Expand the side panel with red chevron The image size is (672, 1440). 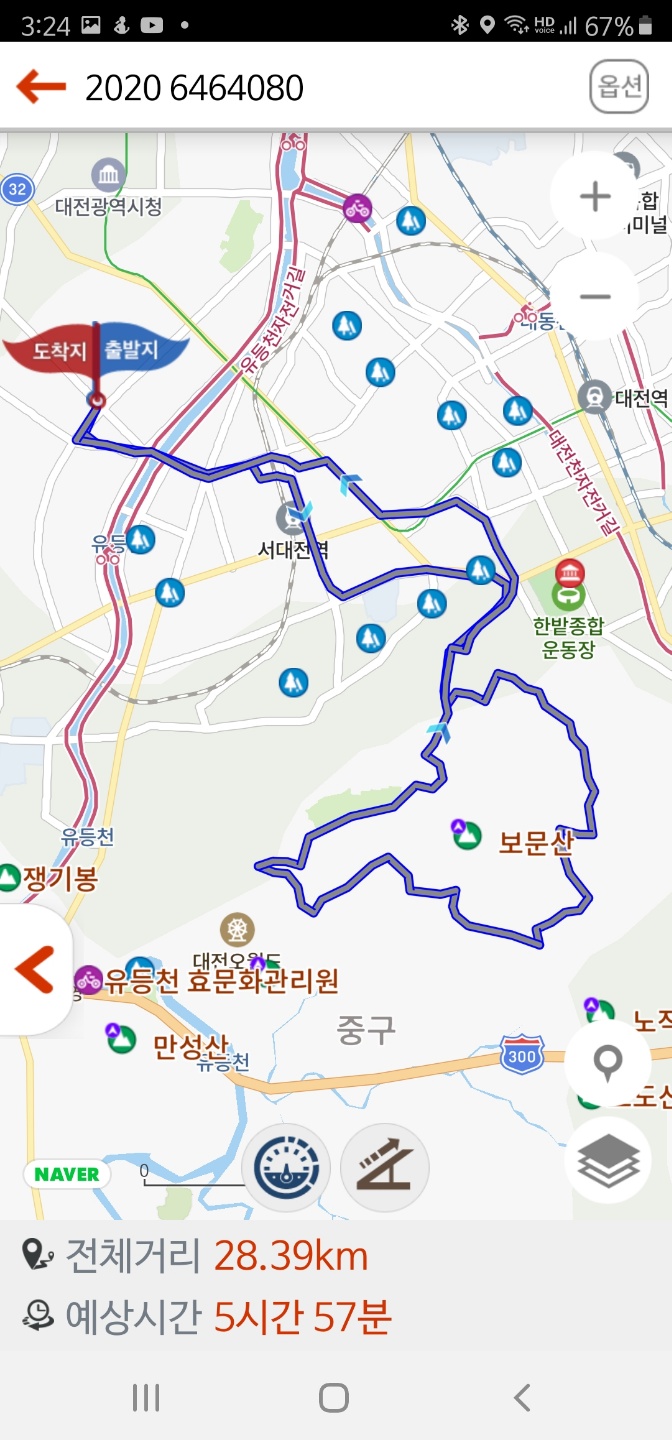(x=34, y=970)
